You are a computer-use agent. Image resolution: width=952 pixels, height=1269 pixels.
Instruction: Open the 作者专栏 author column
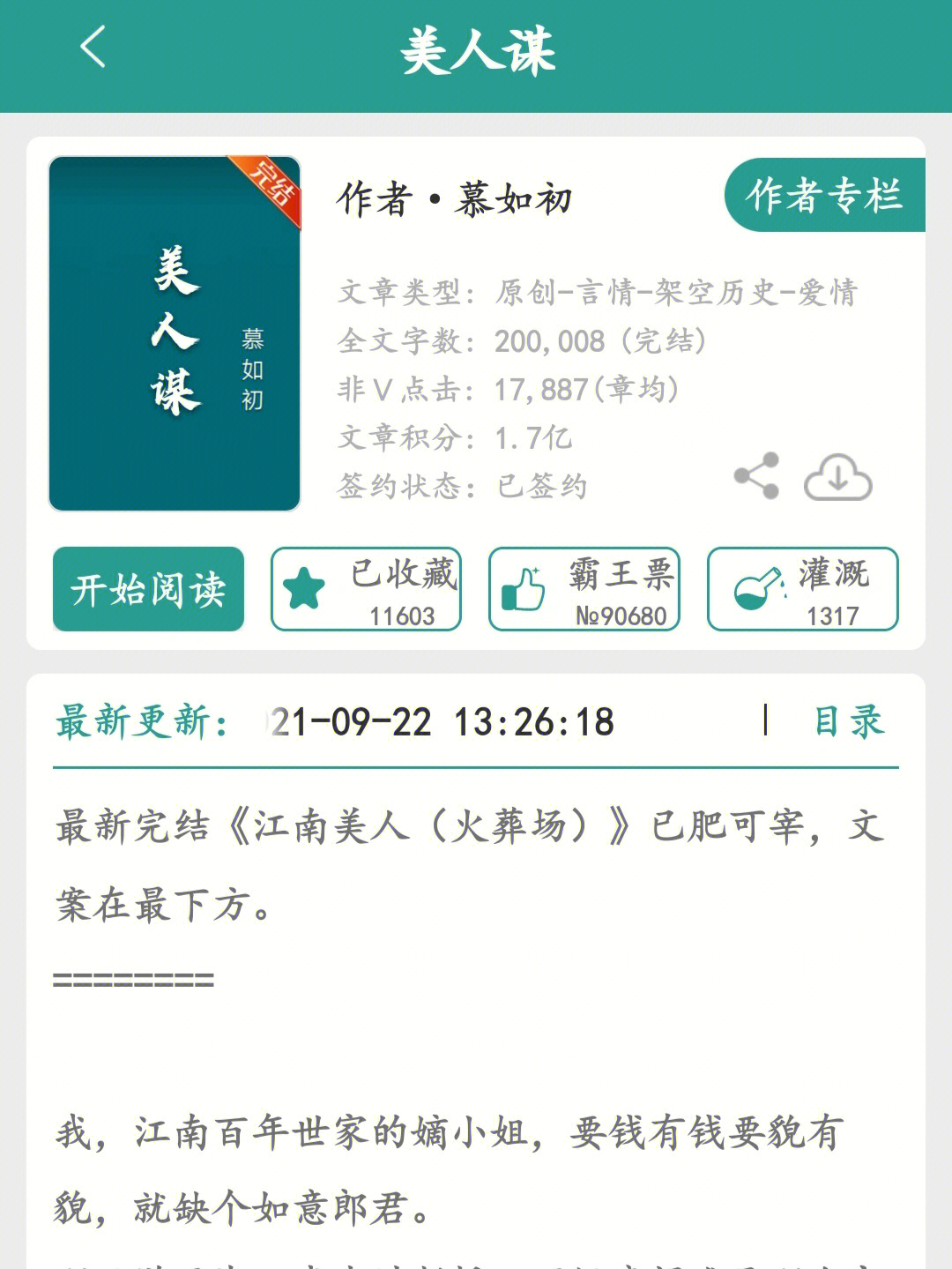click(x=824, y=195)
